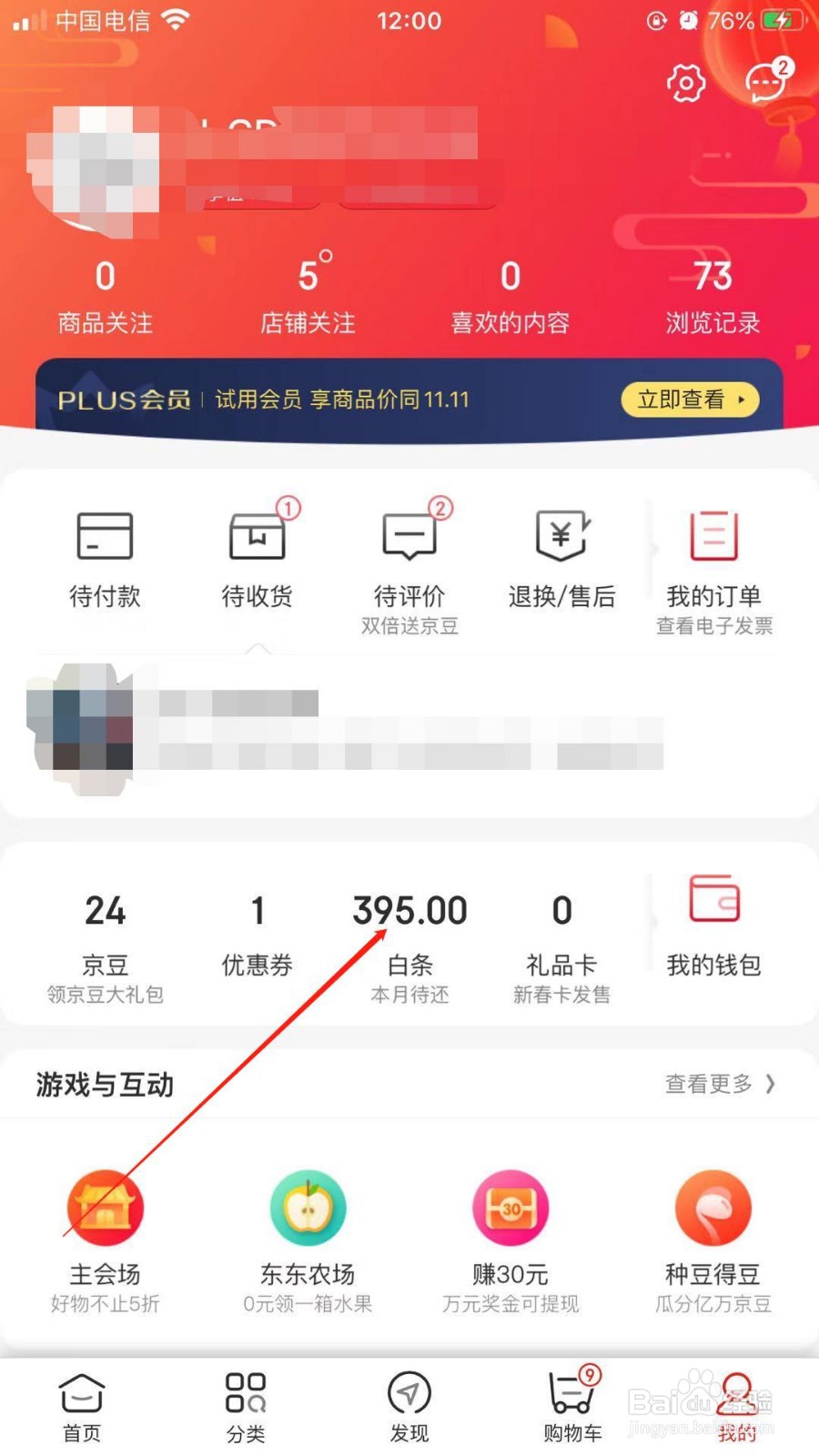The width and height of the screenshot is (819, 1456).
Task: Open the settings gear icon
Action: pyautogui.click(x=686, y=83)
